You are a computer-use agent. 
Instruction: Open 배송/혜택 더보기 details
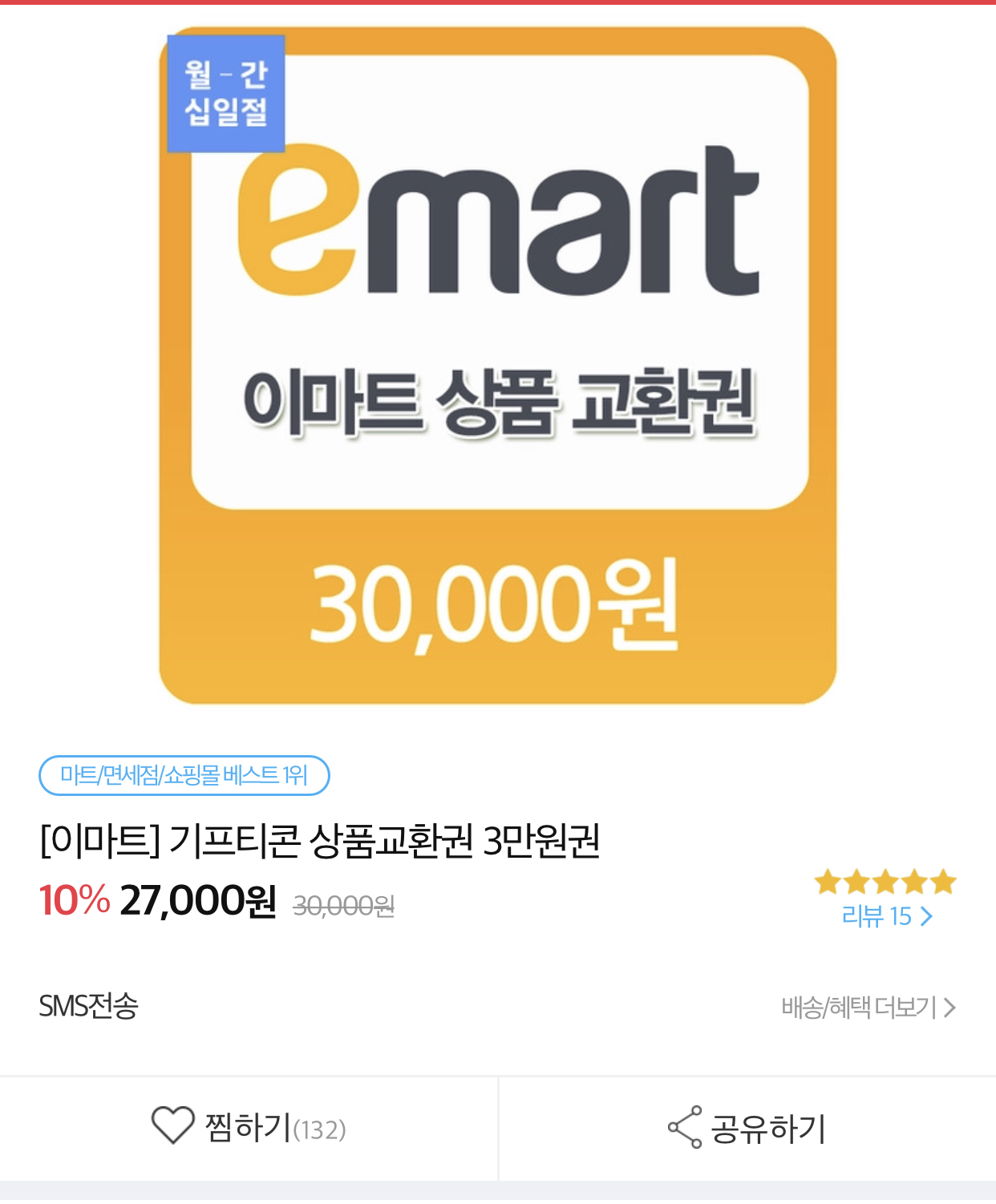point(868,1008)
